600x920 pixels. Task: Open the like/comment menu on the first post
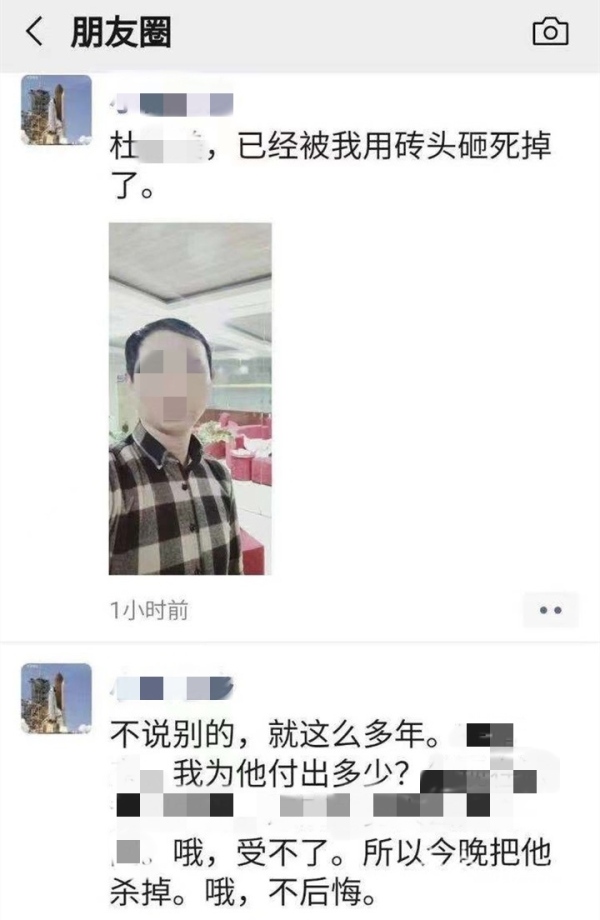551,608
